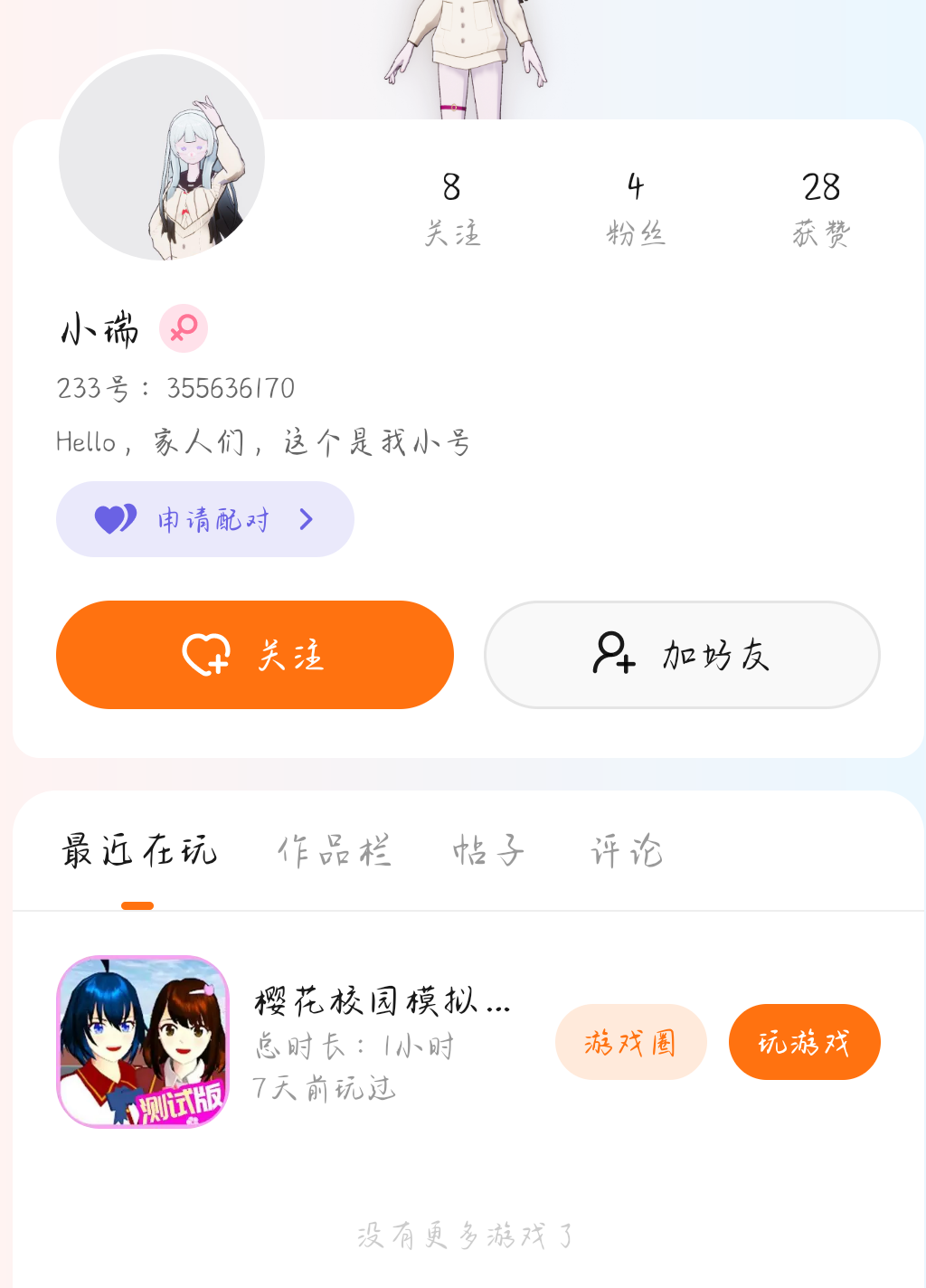The width and height of the screenshot is (926, 1288).
Task: Add 小瑞 as a friend via 加好友
Action: tap(682, 655)
